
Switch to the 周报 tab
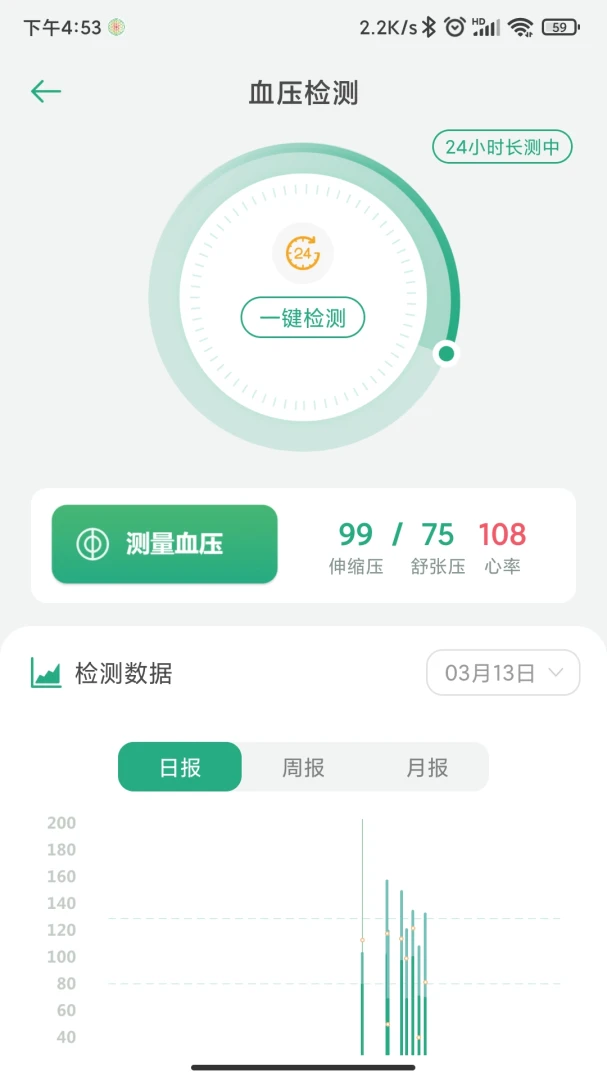tap(303, 767)
